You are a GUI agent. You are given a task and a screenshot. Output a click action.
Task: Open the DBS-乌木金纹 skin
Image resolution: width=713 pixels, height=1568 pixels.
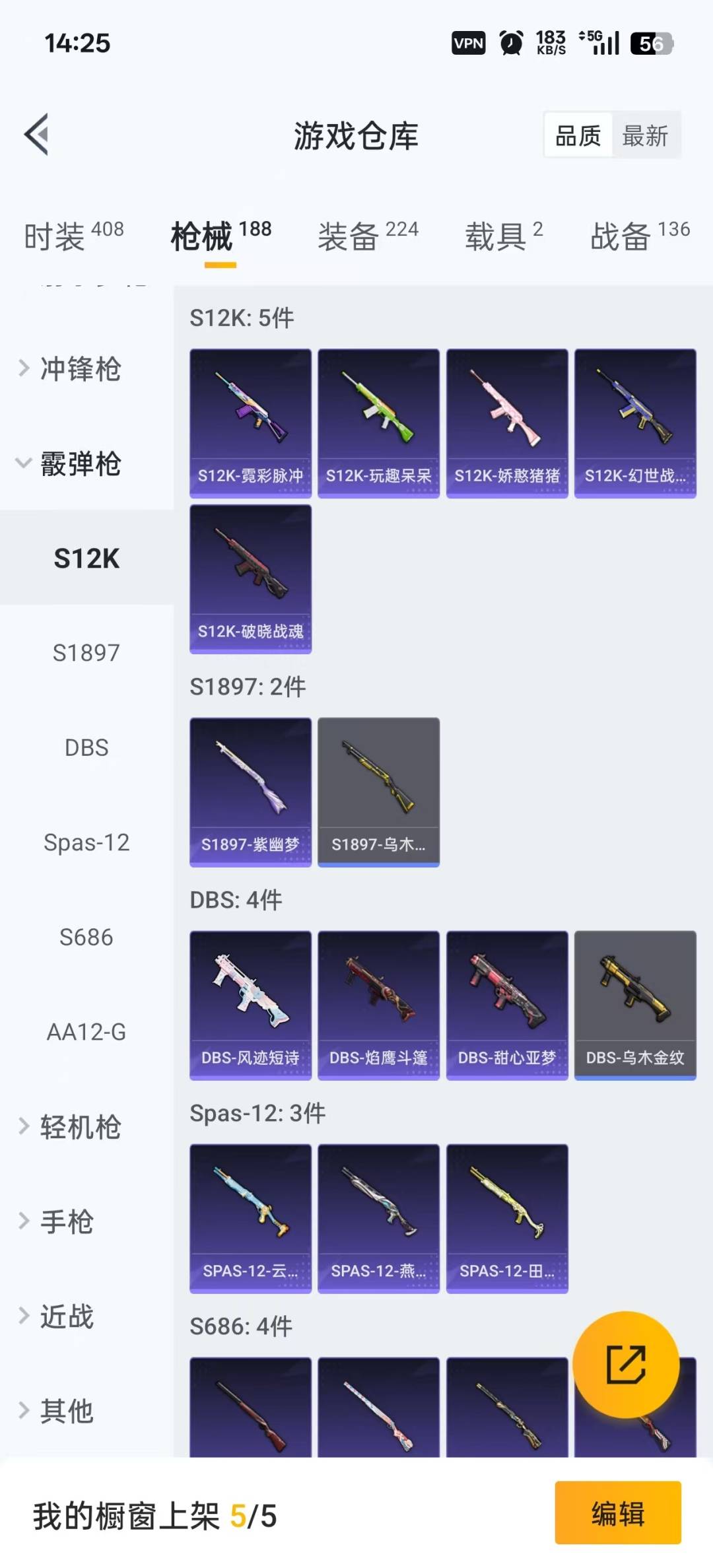pyautogui.click(x=635, y=1005)
